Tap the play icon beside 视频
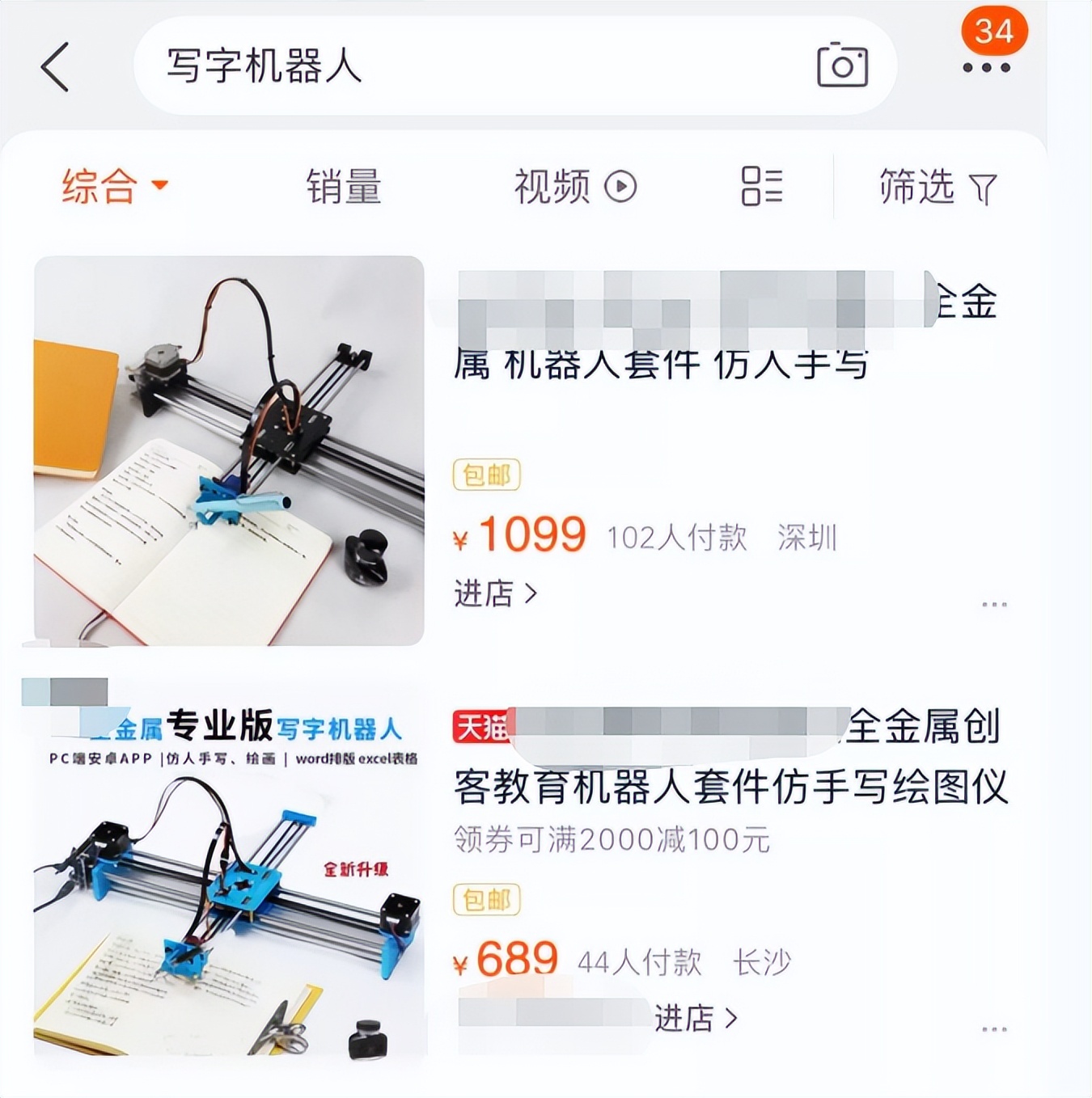The width and height of the screenshot is (1092, 1098). (x=621, y=187)
